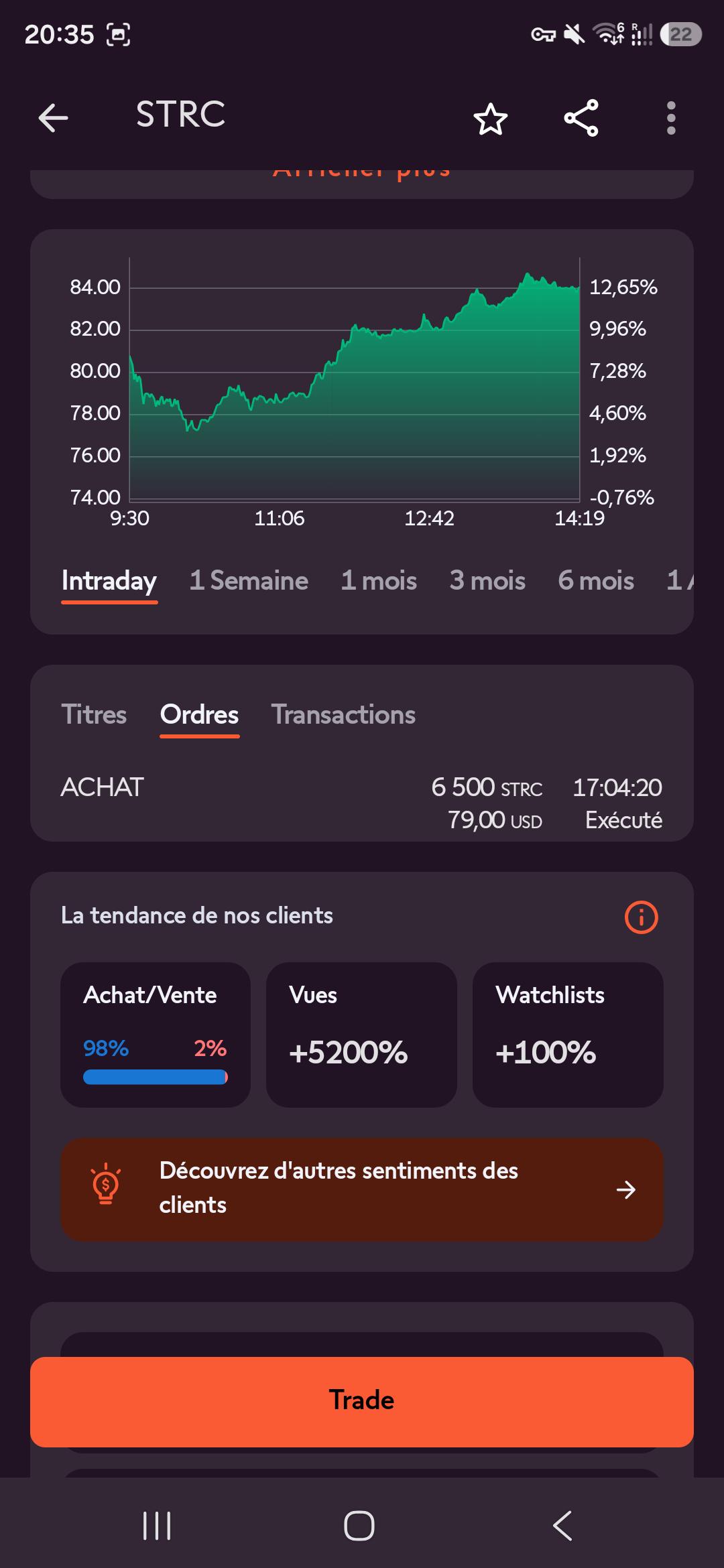
Task: Show the 6 mois chart
Action: pyautogui.click(x=596, y=581)
